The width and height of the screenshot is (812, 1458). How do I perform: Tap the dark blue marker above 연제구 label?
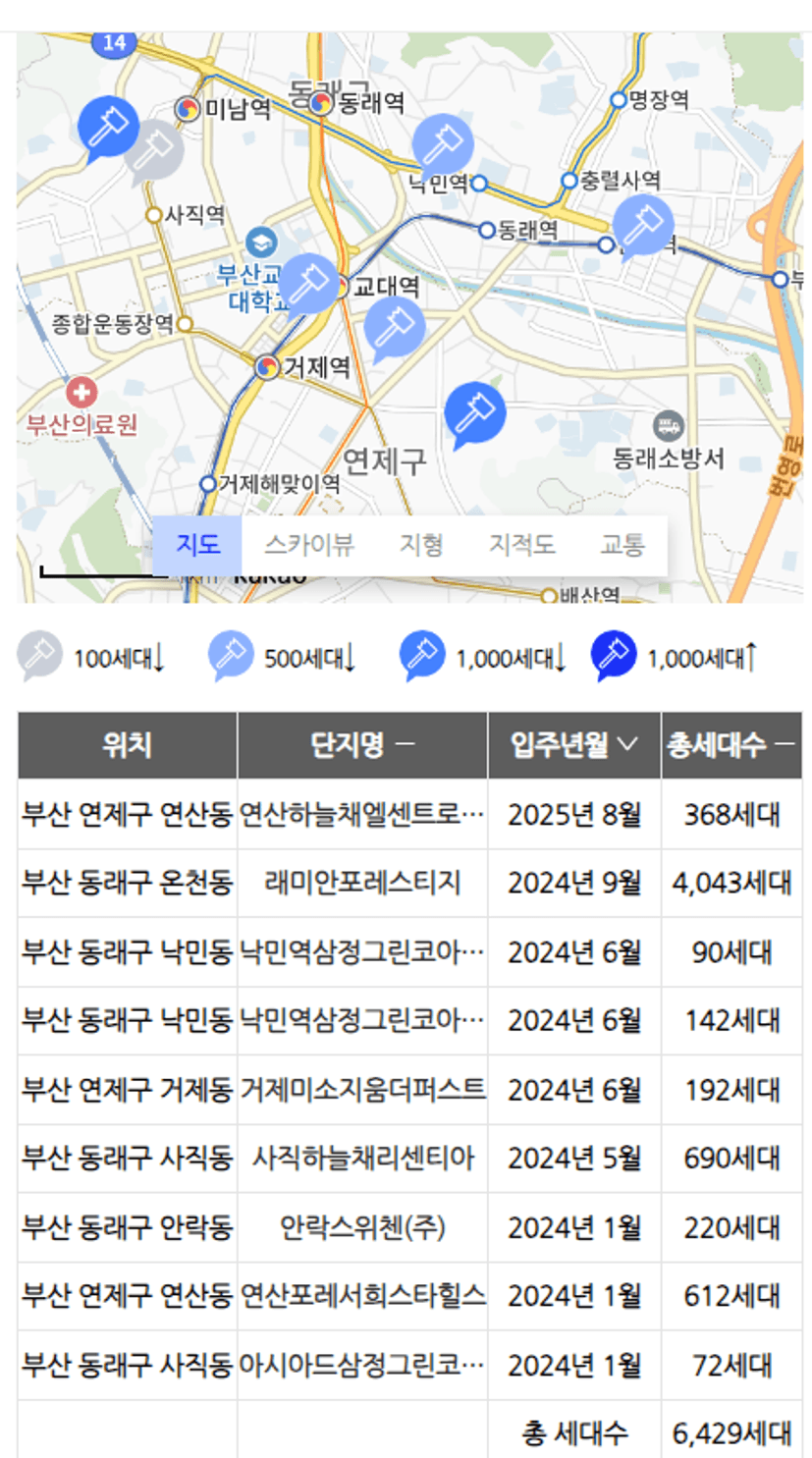(474, 415)
